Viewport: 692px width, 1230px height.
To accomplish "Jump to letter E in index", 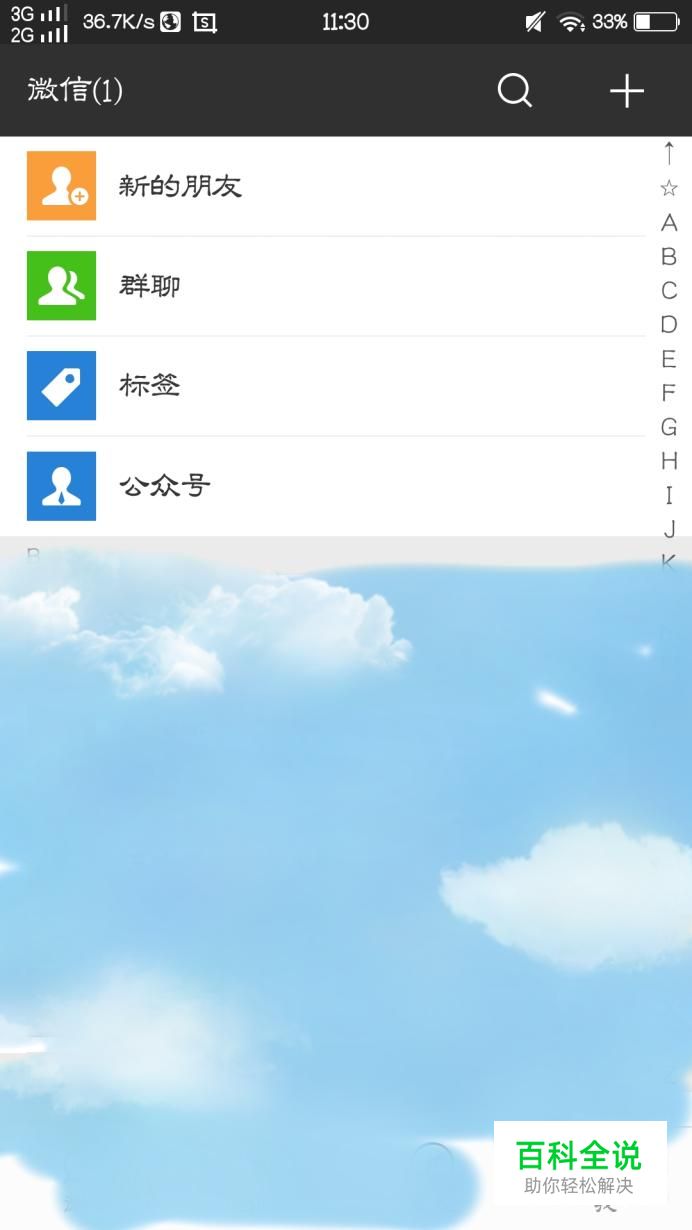I will point(669,358).
